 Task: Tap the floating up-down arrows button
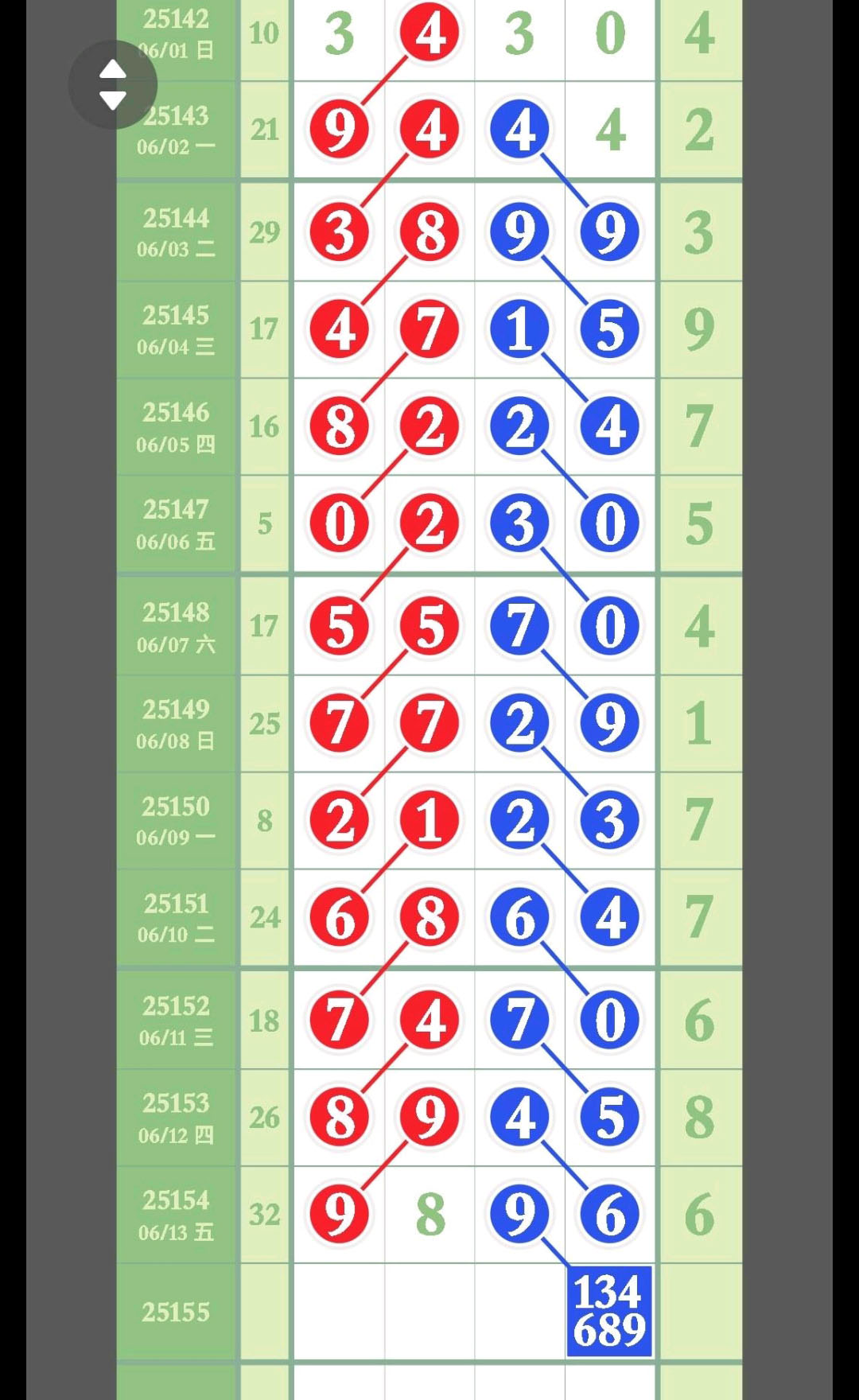pyautogui.click(x=113, y=84)
